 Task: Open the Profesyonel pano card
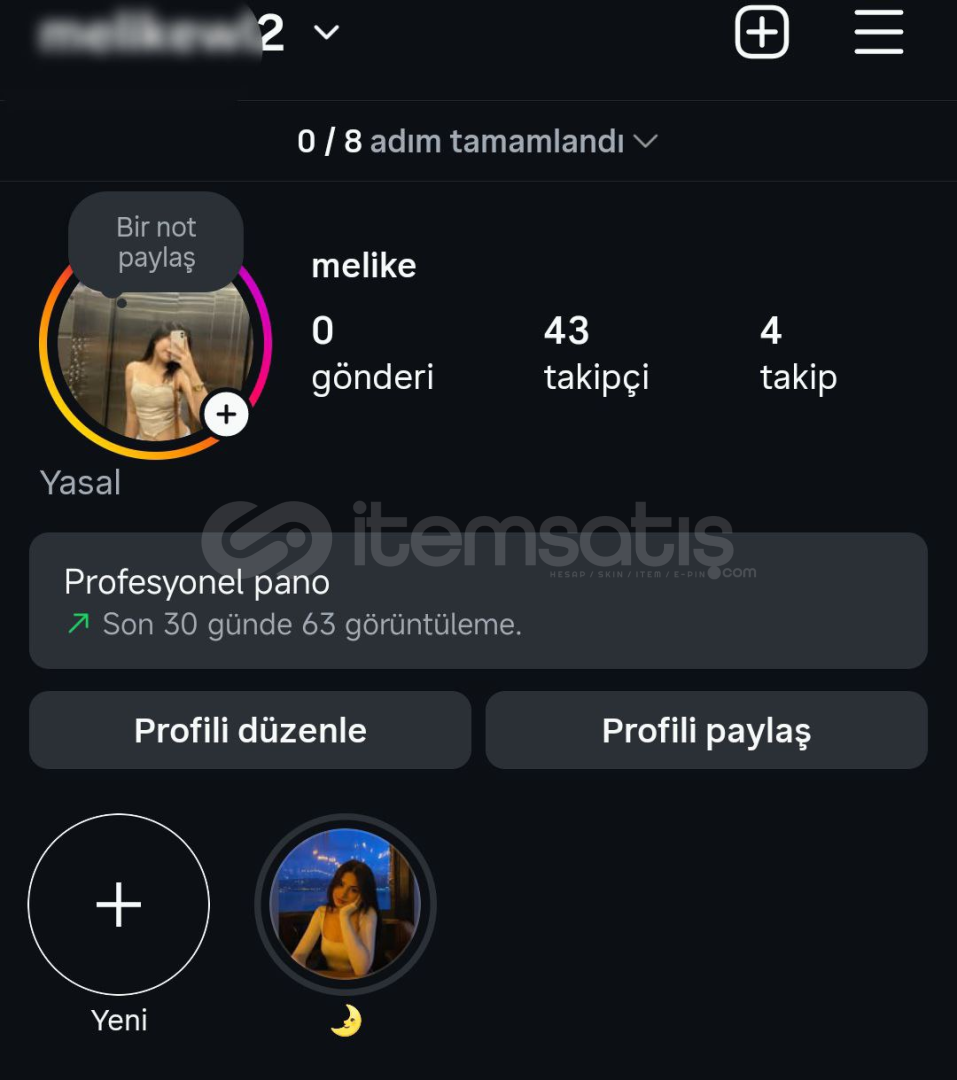coord(478,600)
